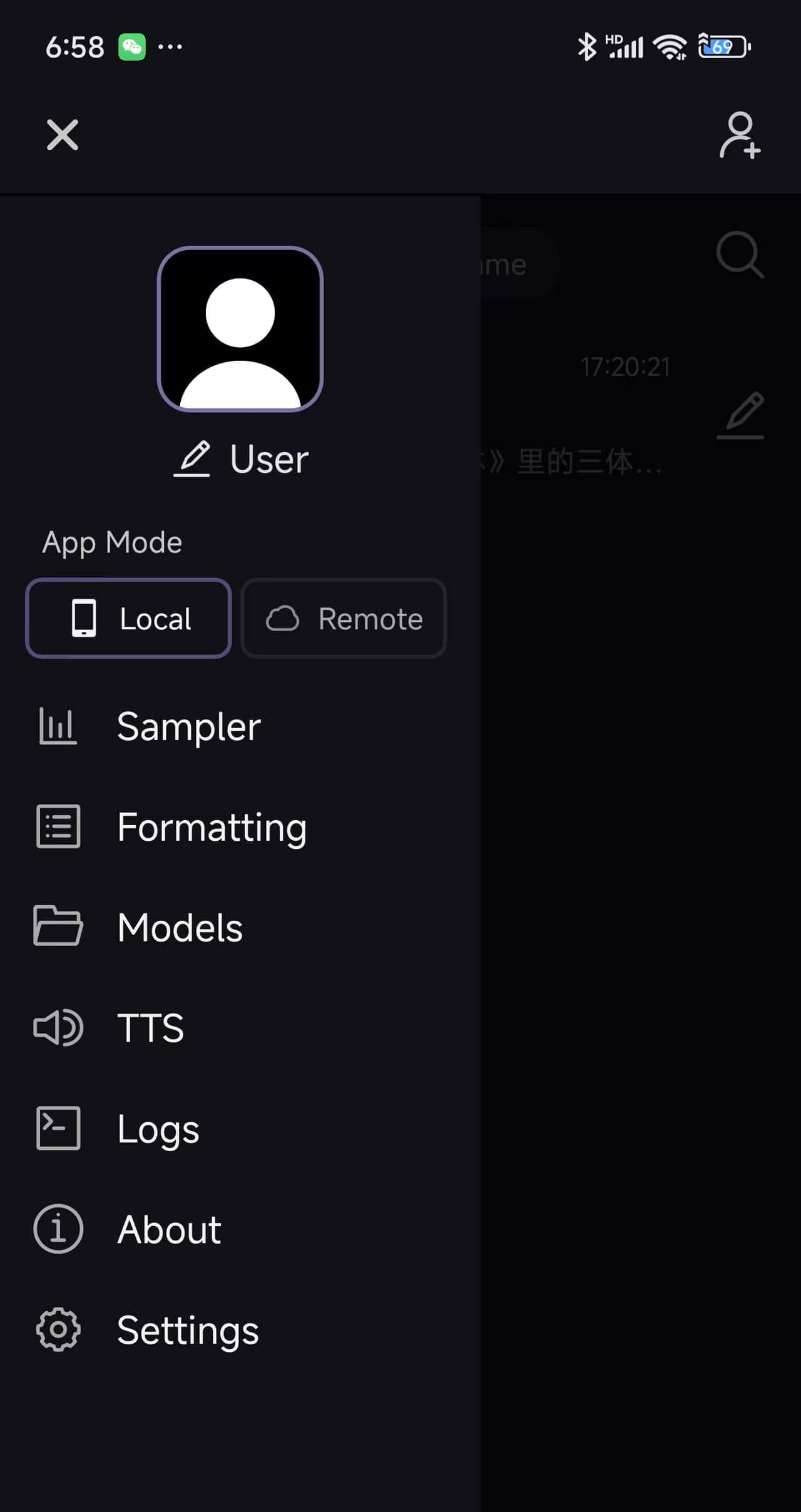Tap the add-user icon in the top bar
Viewport: 801px width, 1512px height.
(x=740, y=135)
